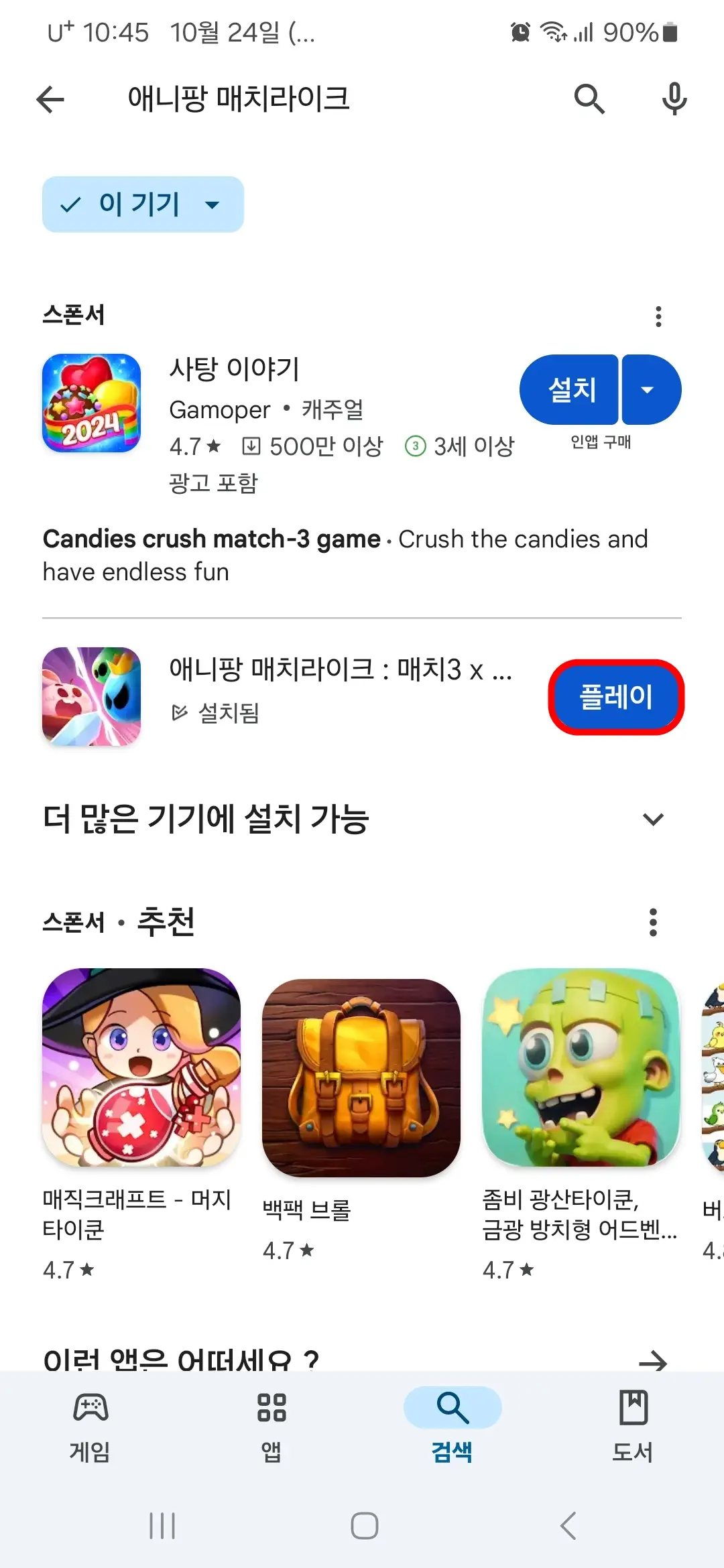Deselect the checked device filter
724x1568 pixels.
point(69,204)
